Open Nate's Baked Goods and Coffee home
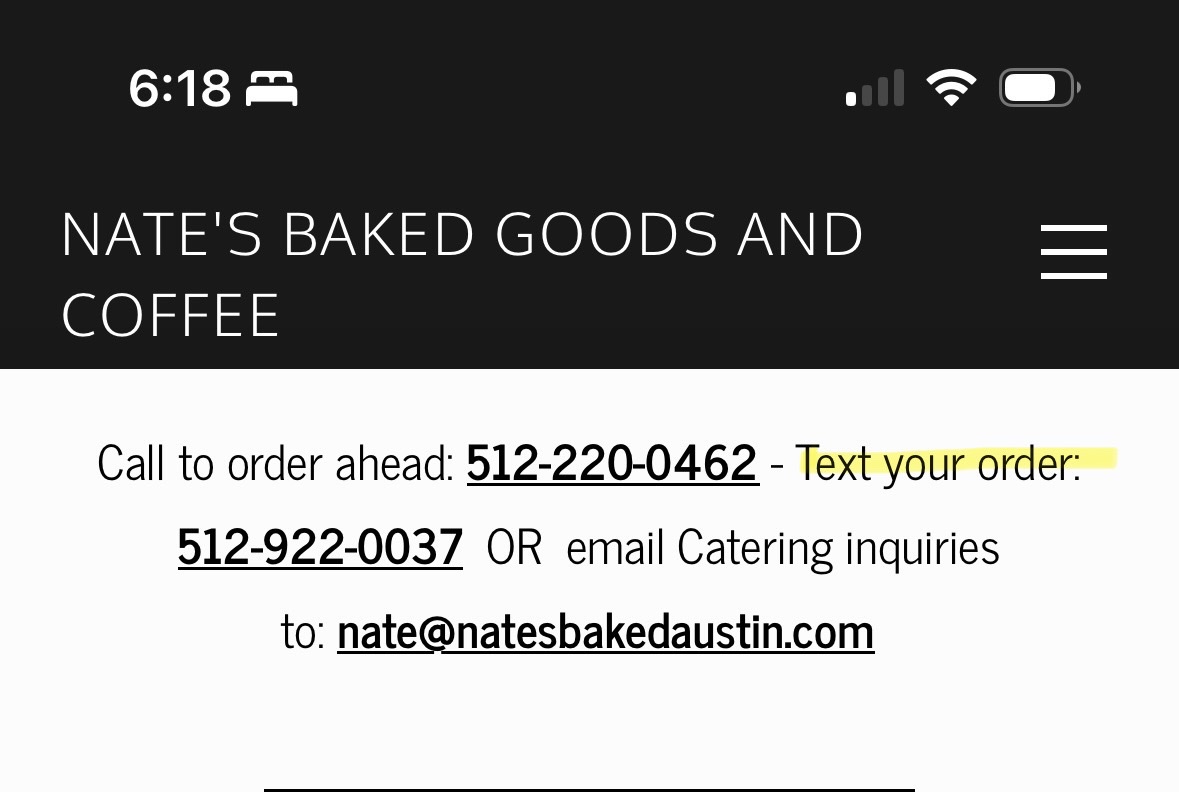1179x792 pixels. [461, 274]
